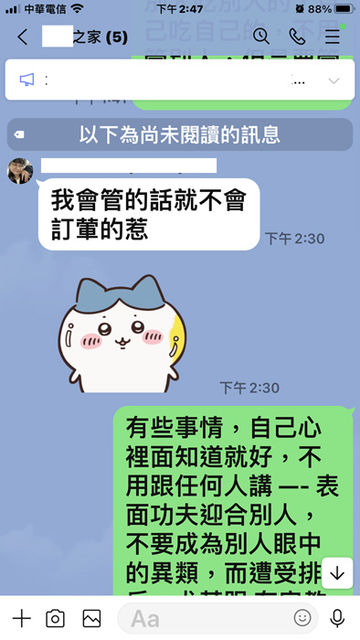This screenshot has width=360, height=640.
Task: Go back to the chat list
Action: click(x=22, y=38)
